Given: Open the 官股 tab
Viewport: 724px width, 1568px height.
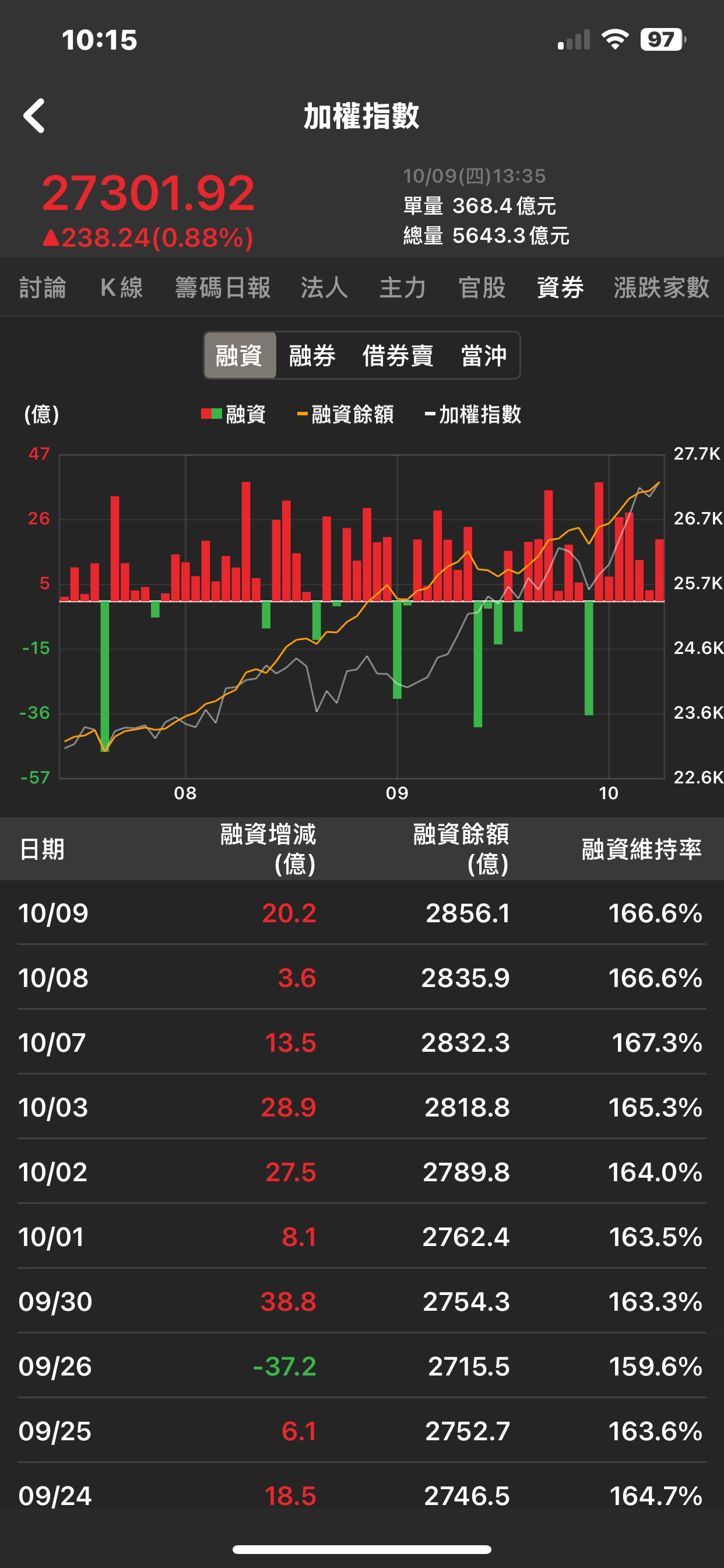Looking at the screenshot, I should [x=482, y=288].
